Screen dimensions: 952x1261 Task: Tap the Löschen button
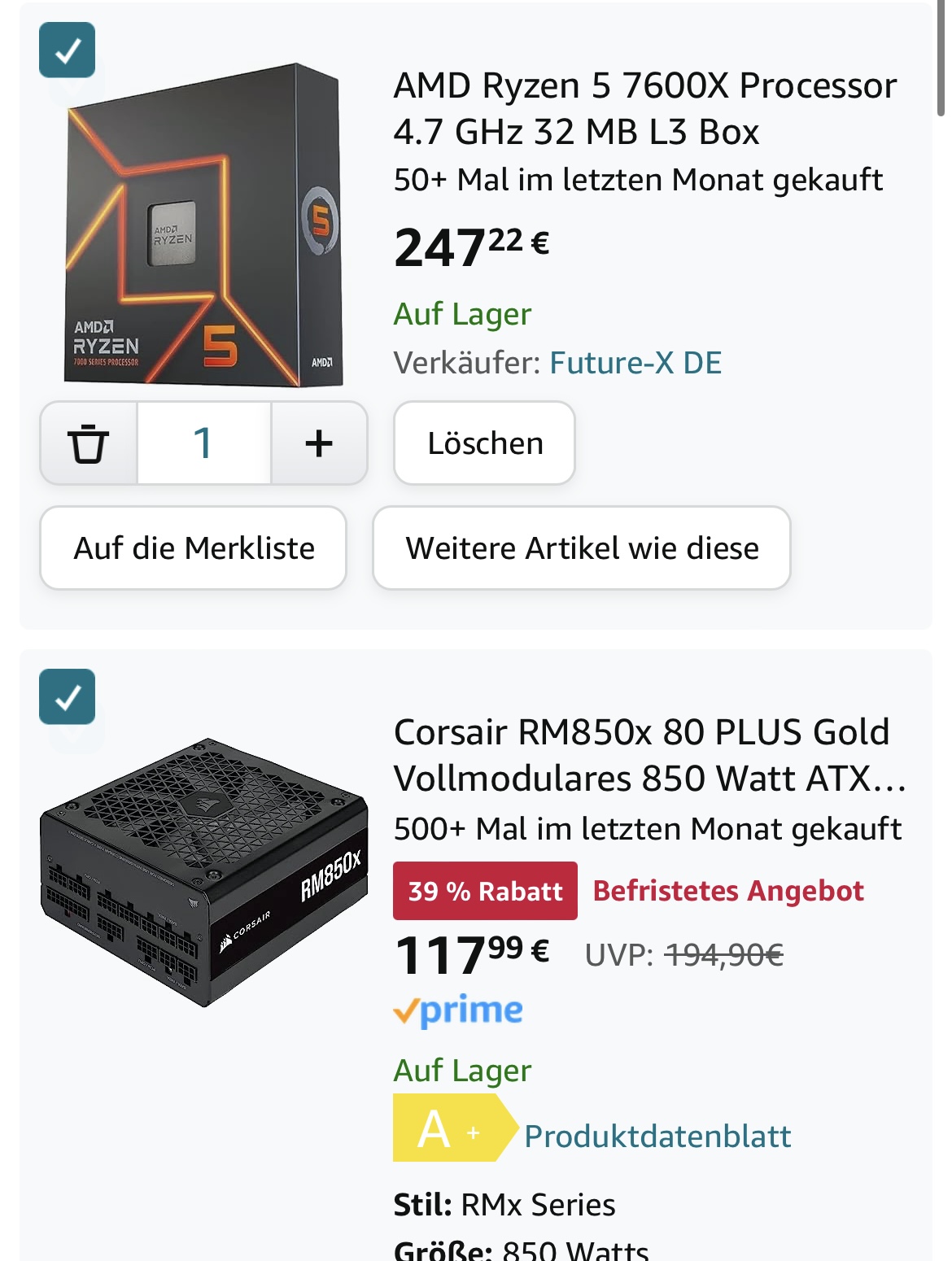(x=485, y=443)
